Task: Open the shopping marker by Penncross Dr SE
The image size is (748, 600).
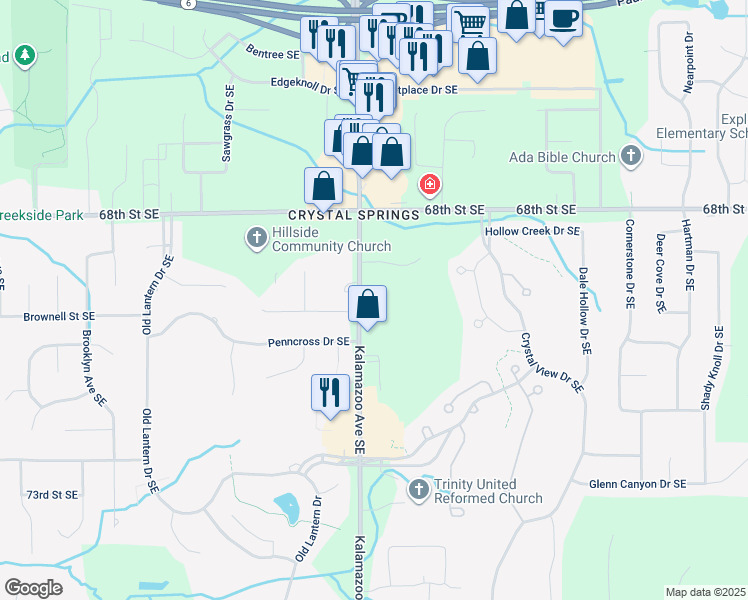Action: point(367,304)
